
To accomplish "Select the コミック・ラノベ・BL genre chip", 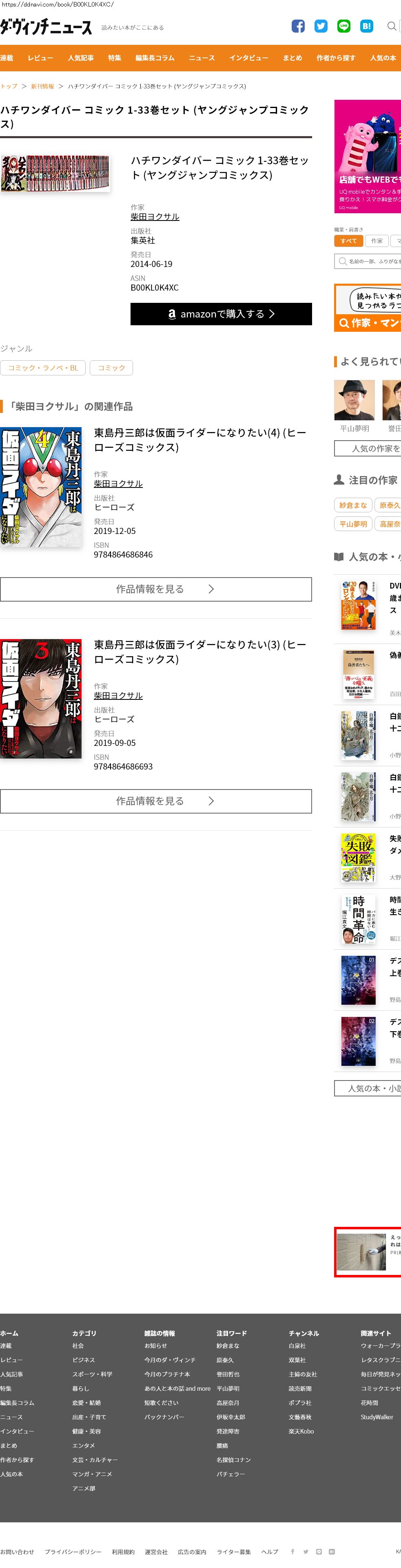I will [43, 368].
